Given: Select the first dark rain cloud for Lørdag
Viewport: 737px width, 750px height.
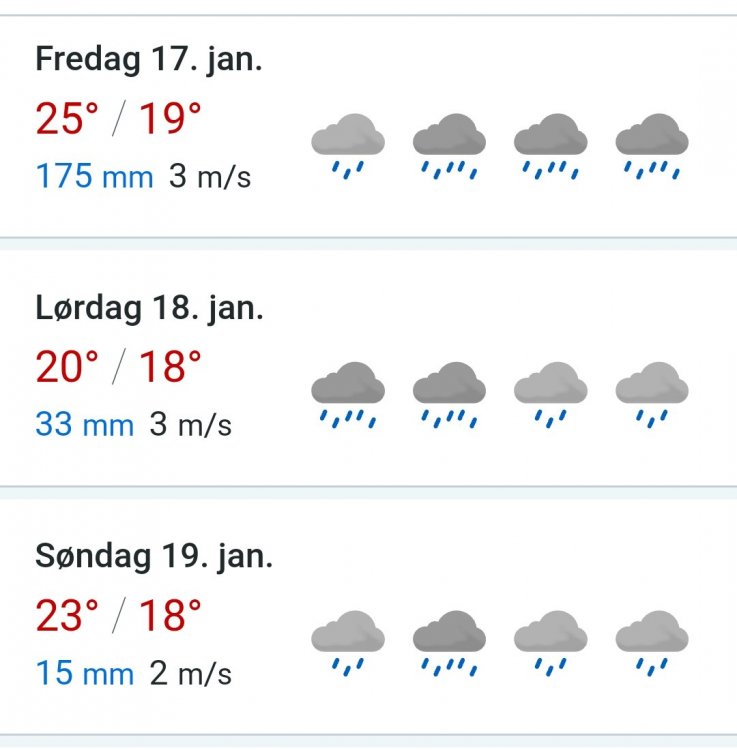Looking at the screenshot, I should pos(347,388).
